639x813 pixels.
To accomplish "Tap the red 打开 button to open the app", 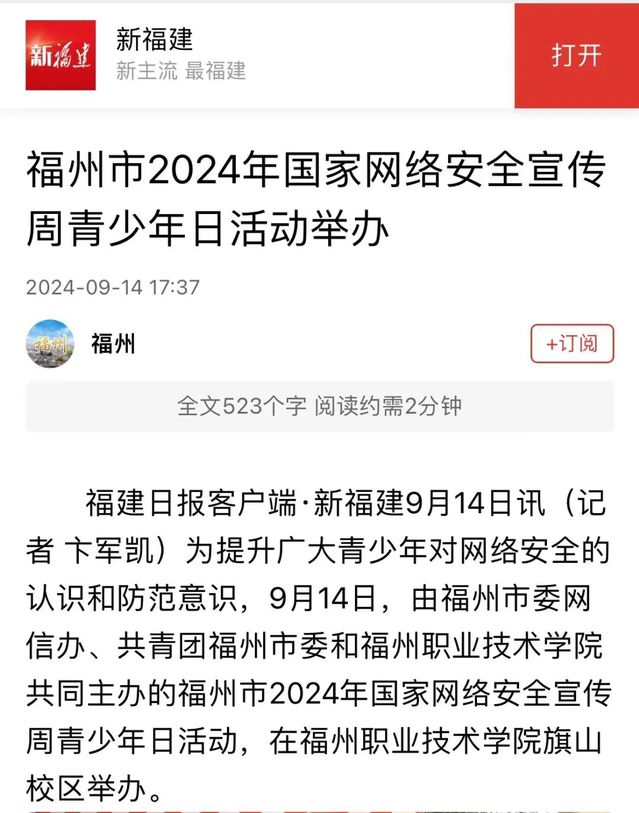I will coord(577,55).
